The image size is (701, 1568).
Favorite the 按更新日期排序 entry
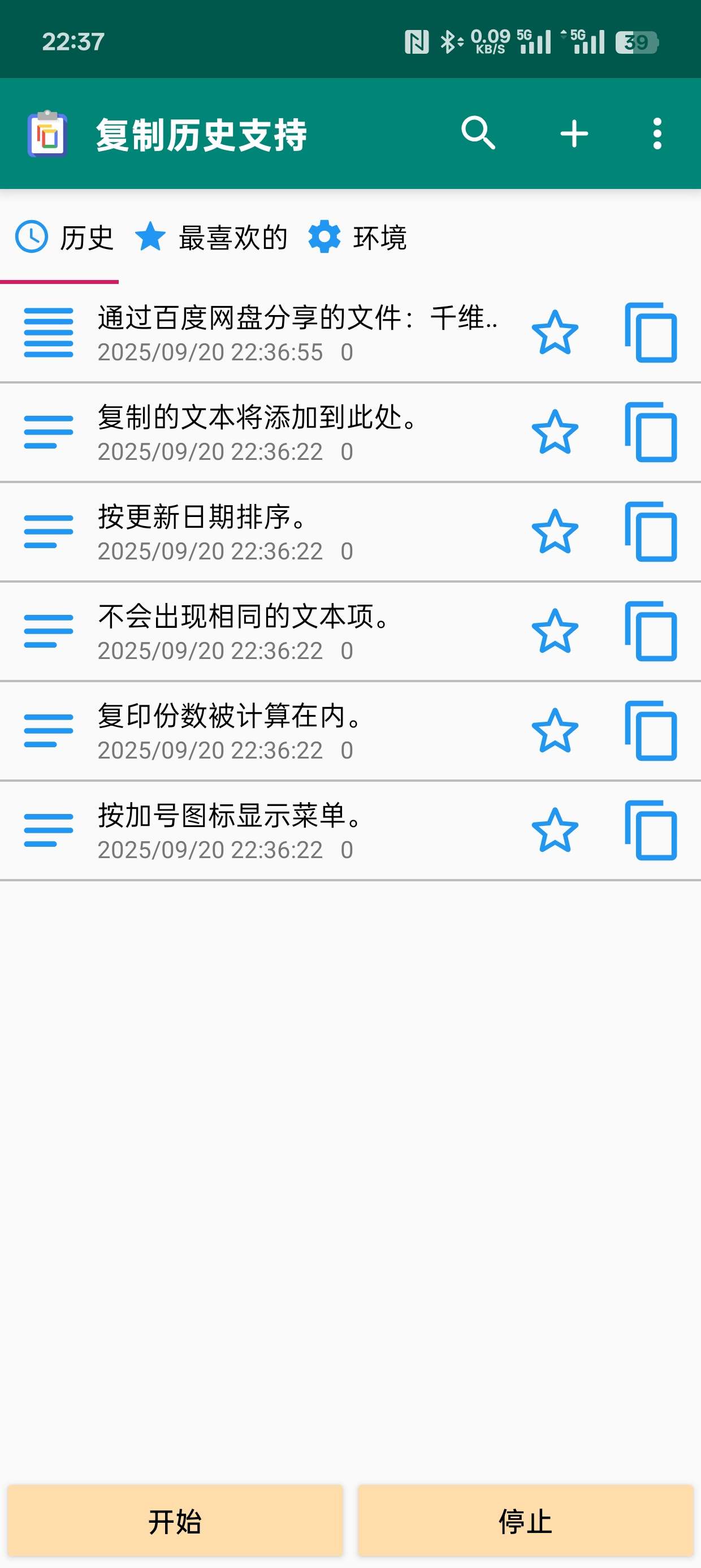pyautogui.click(x=555, y=531)
